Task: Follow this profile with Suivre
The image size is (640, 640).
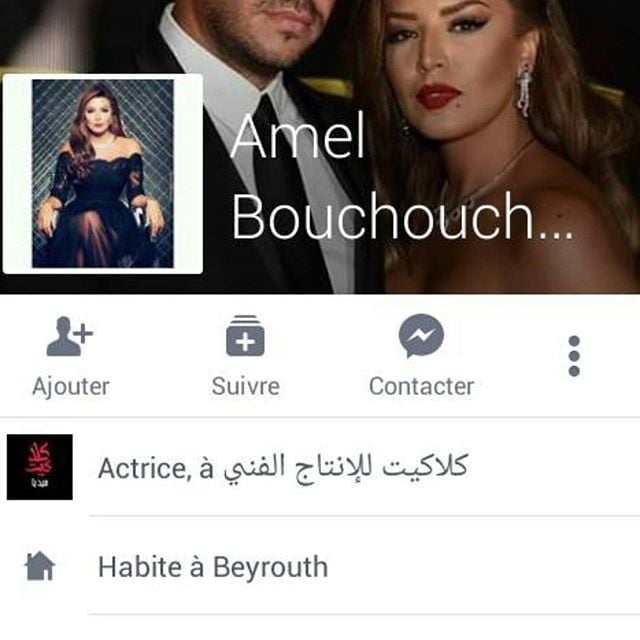Action: (245, 355)
